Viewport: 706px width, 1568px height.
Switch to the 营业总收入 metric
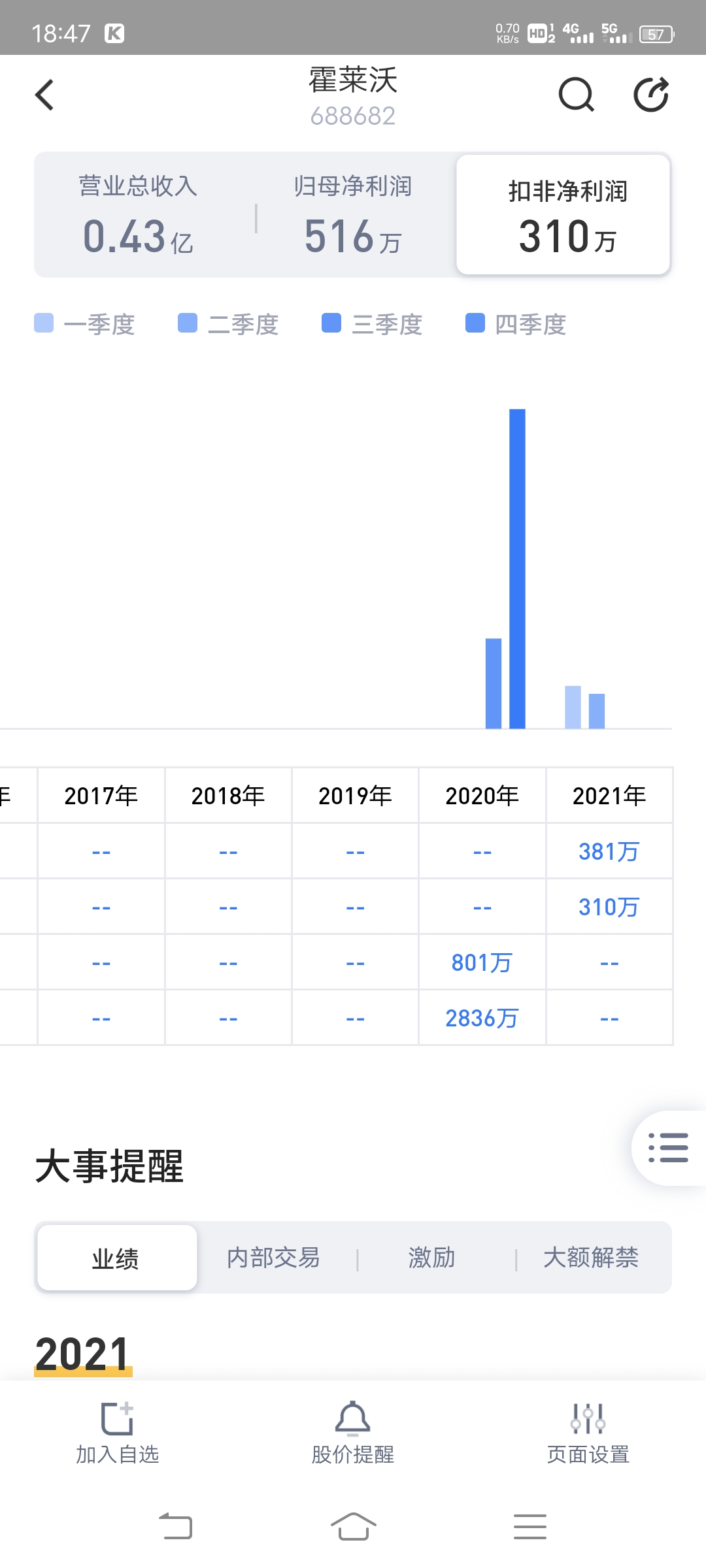click(x=139, y=215)
